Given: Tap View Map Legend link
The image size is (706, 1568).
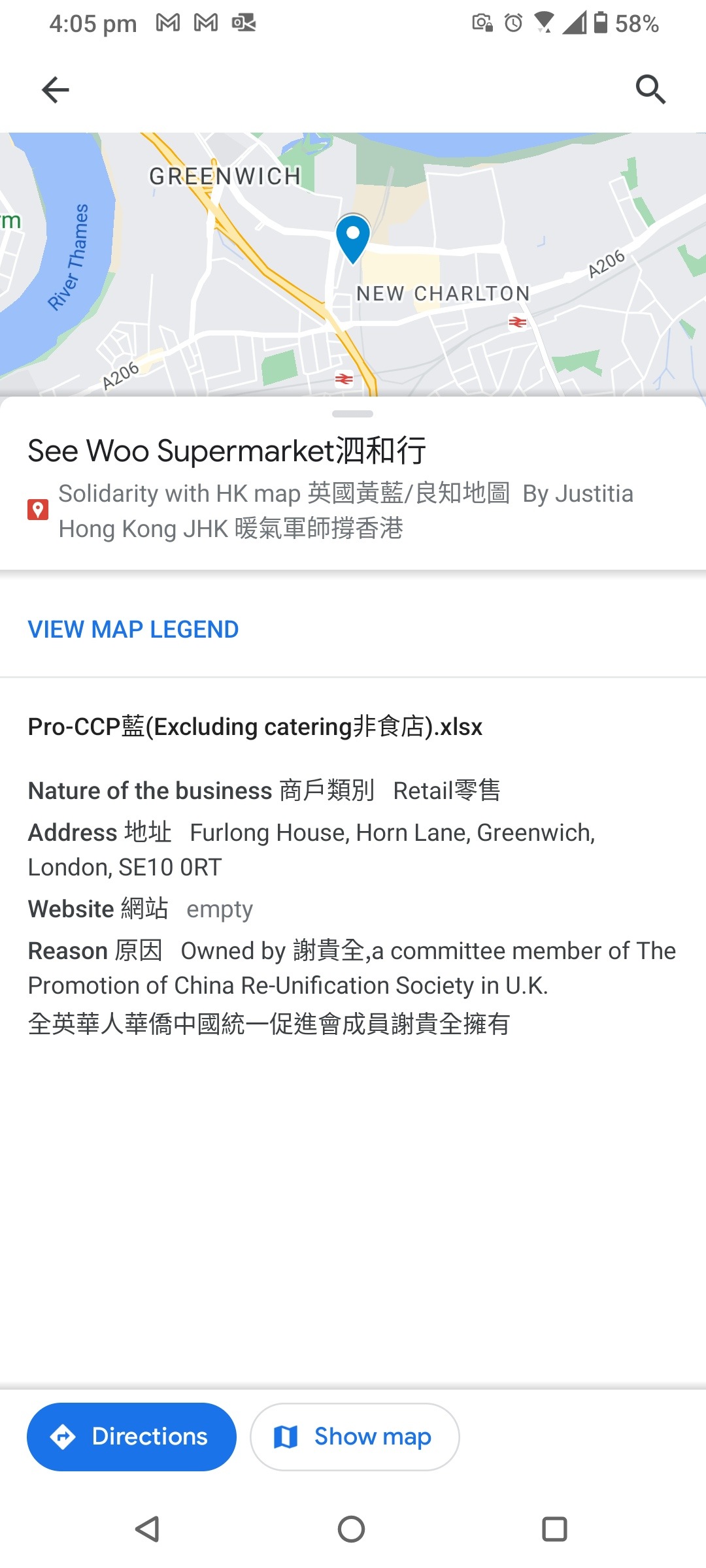Looking at the screenshot, I should pyautogui.click(x=133, y=629).
